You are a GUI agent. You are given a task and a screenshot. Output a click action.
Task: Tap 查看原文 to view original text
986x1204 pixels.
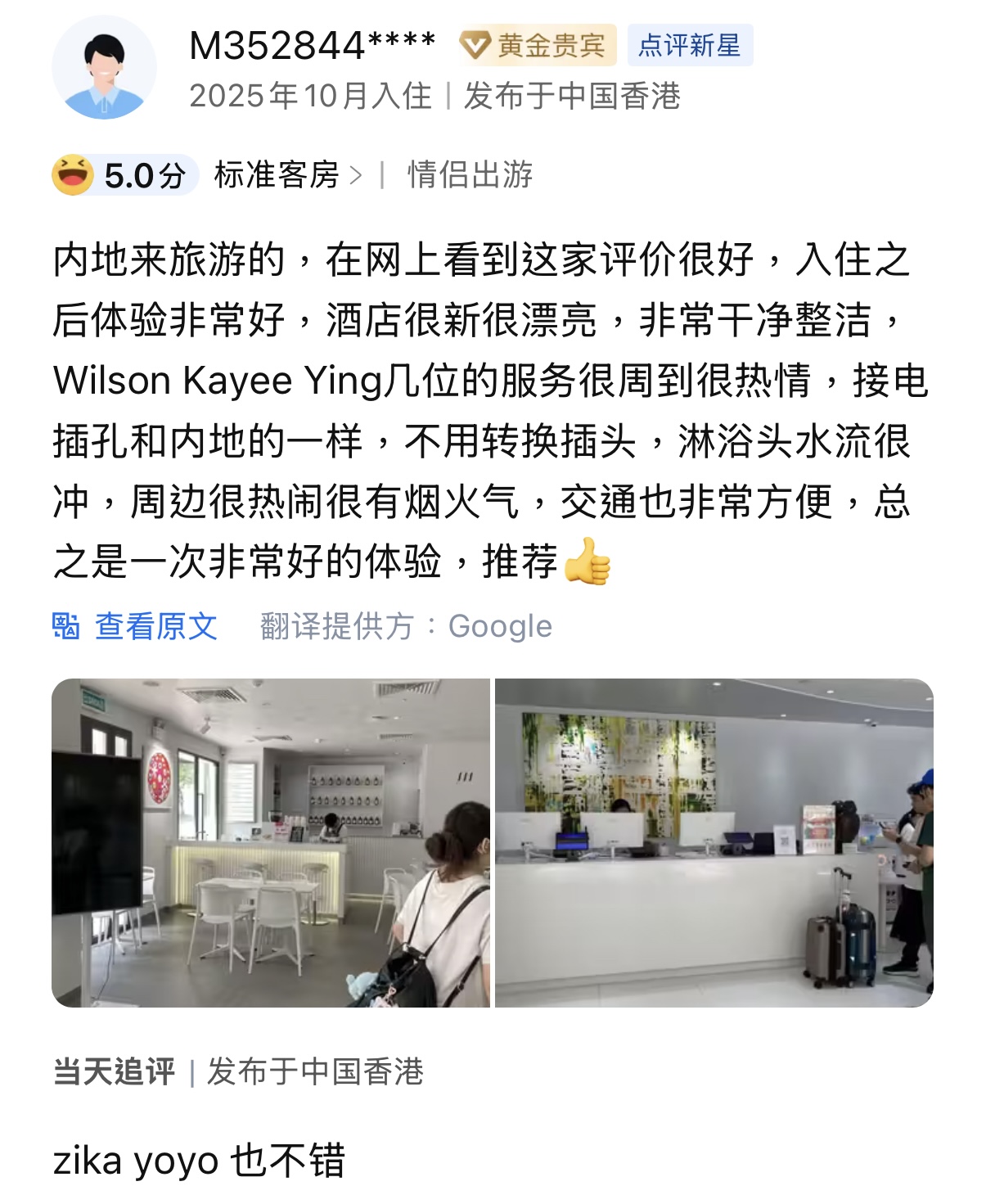pyautogui.click(x=155, y=627)
